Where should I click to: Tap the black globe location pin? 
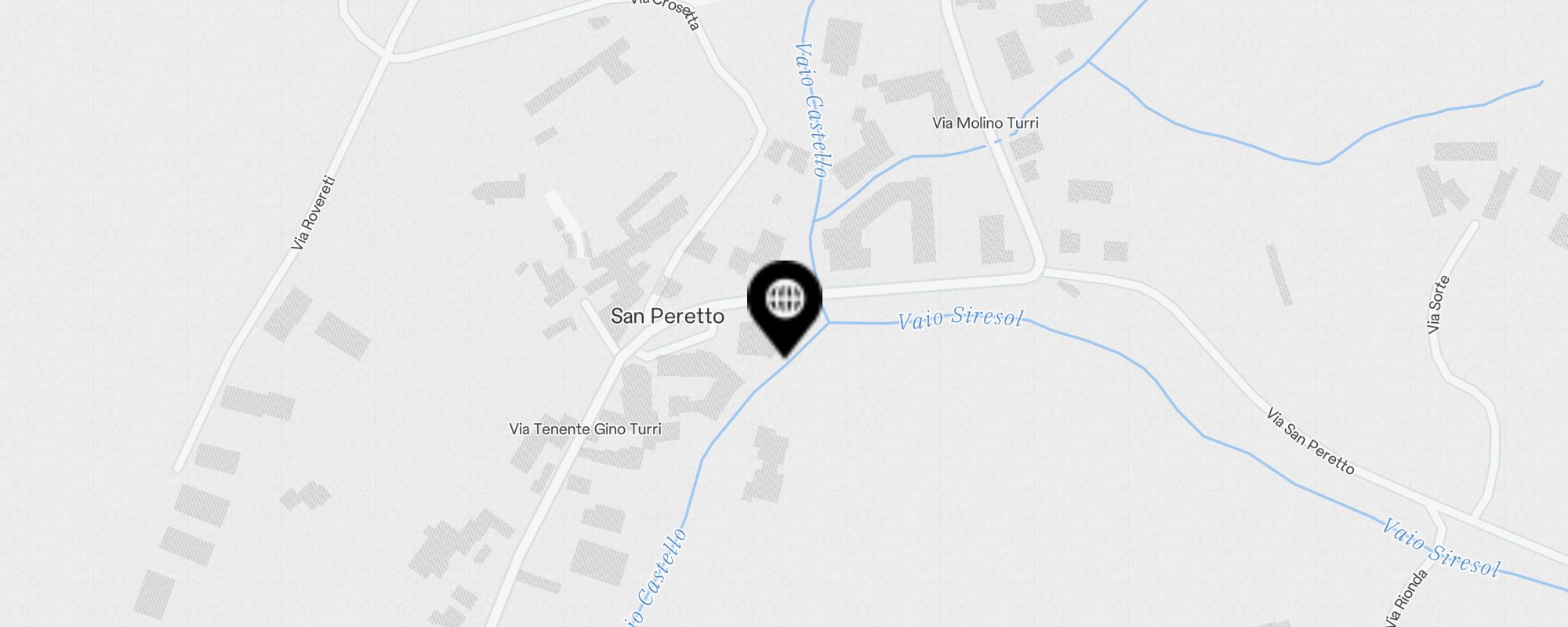pos(785,301)
